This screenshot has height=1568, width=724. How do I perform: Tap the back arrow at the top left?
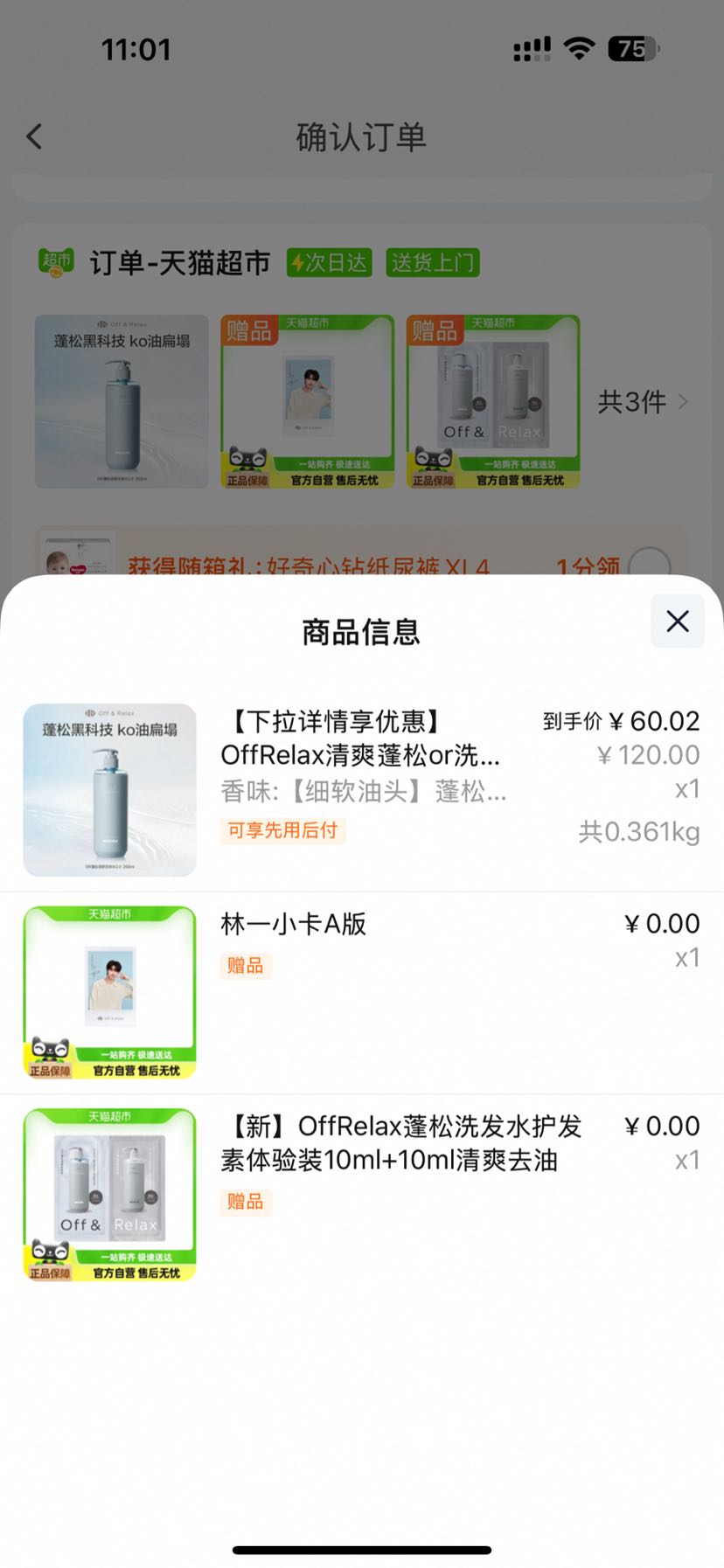click(x=33, y=136)
